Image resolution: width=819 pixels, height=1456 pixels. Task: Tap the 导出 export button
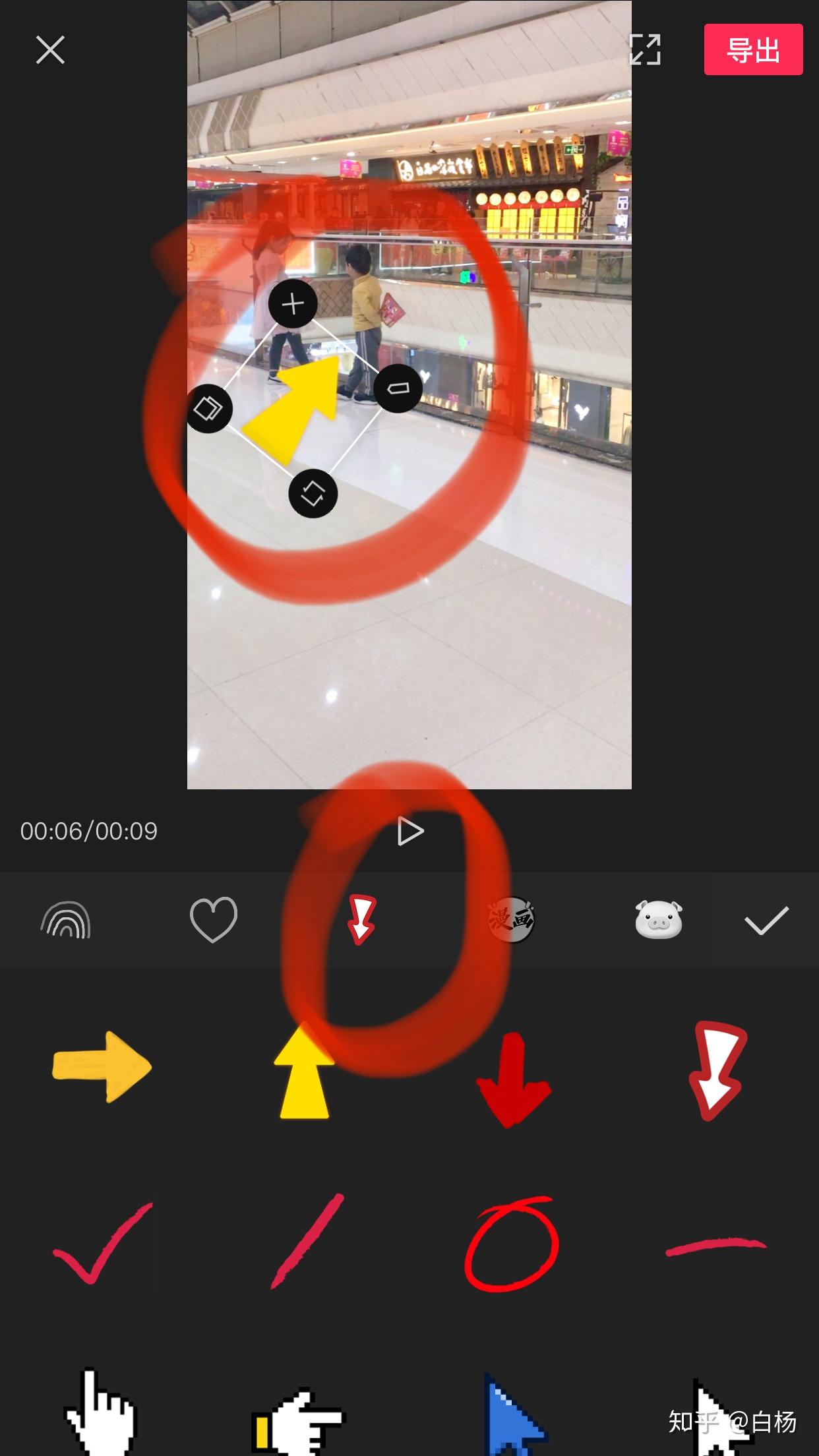click(753, 50)
